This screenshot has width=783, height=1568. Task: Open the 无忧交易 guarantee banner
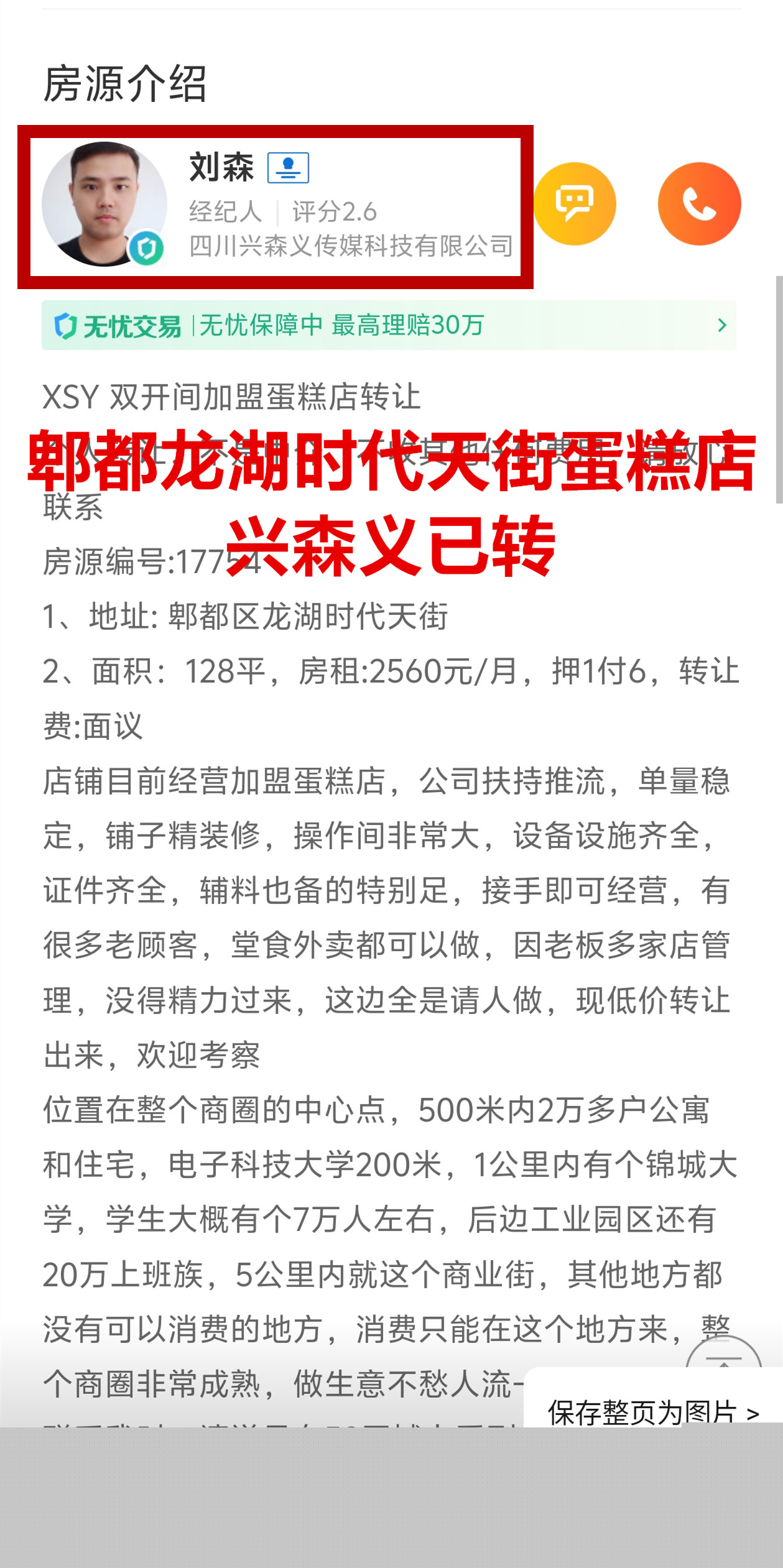click(389, 325)
